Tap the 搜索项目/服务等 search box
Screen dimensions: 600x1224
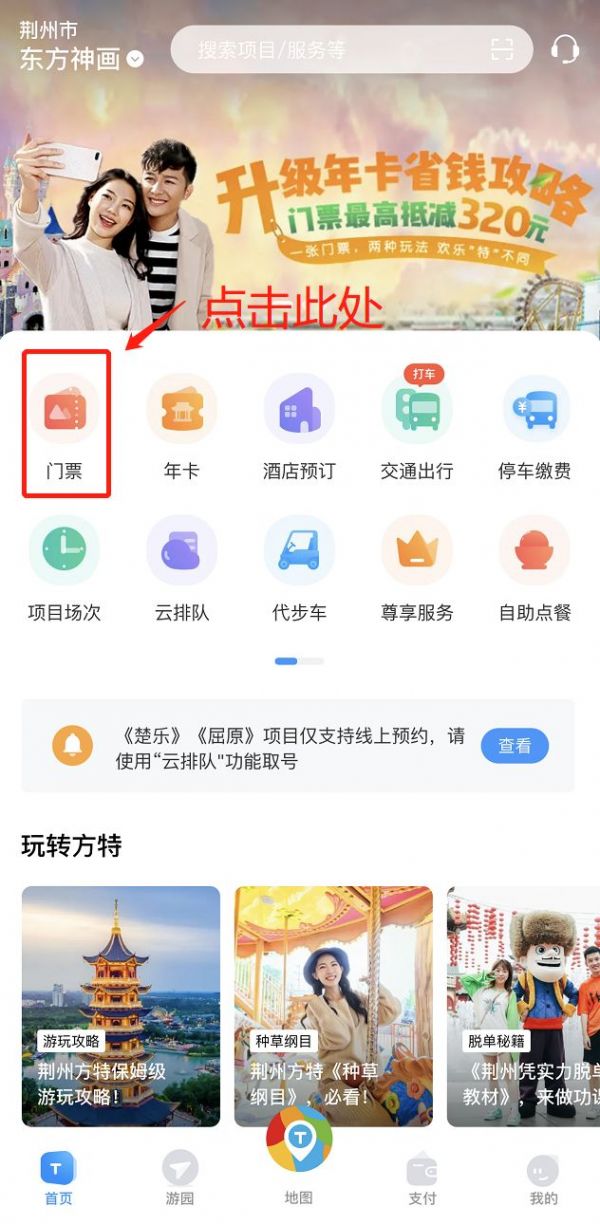click(x=330, y=49)
